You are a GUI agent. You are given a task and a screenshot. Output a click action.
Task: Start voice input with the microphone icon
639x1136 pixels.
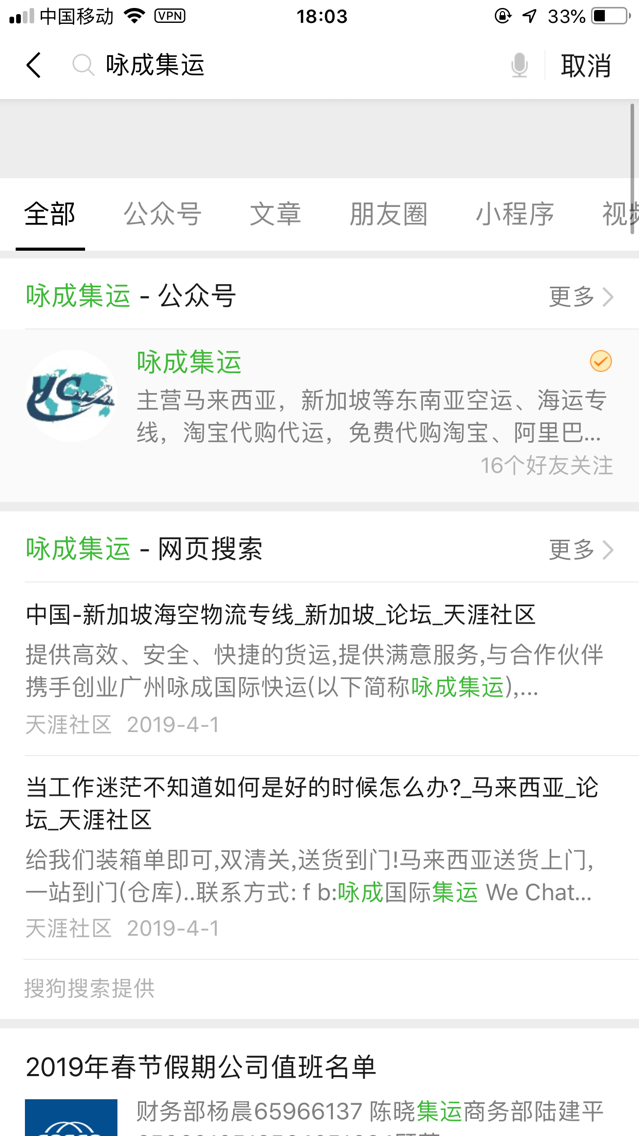tap(519, 66)
